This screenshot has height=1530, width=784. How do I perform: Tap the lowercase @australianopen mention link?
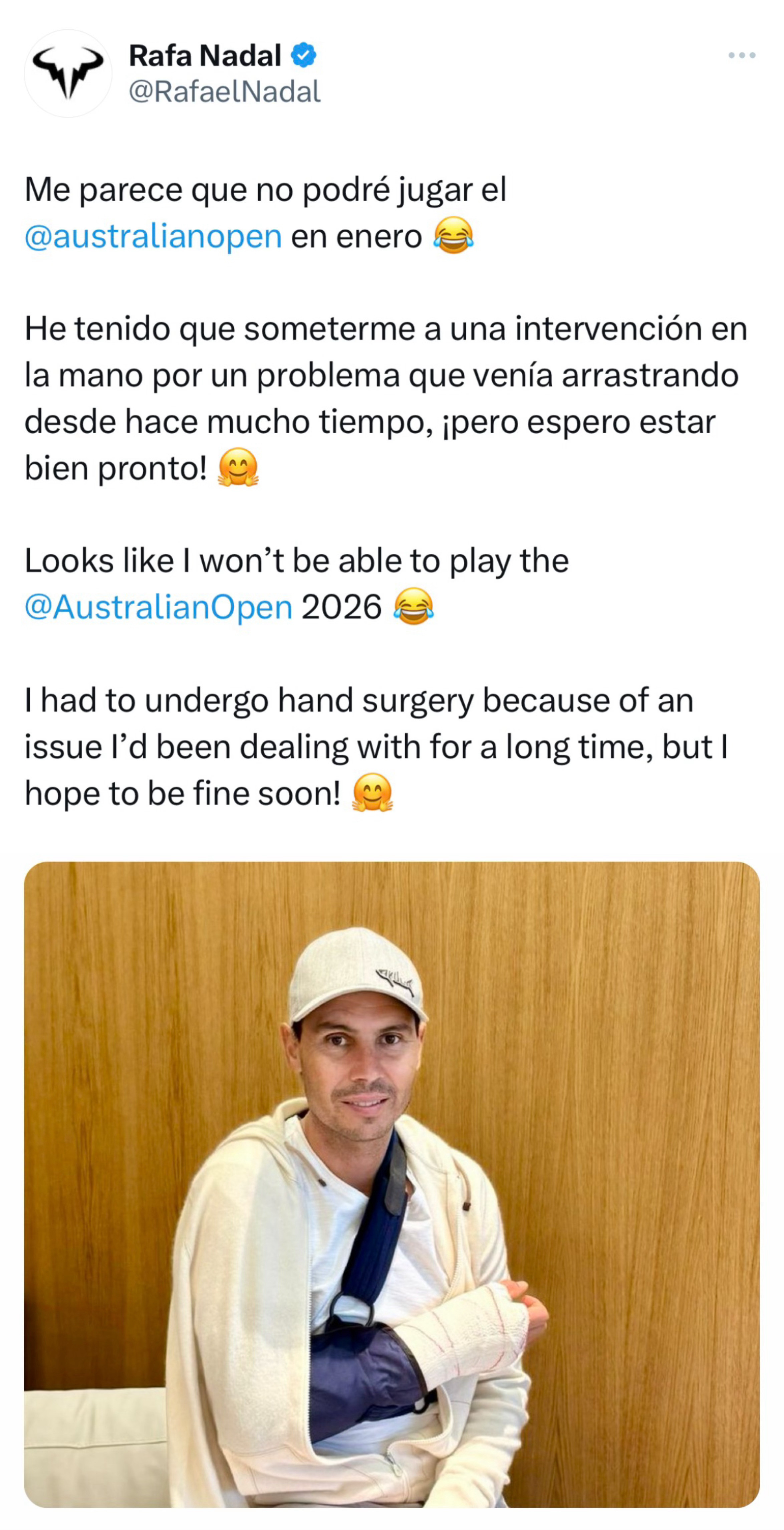point(153,236)
